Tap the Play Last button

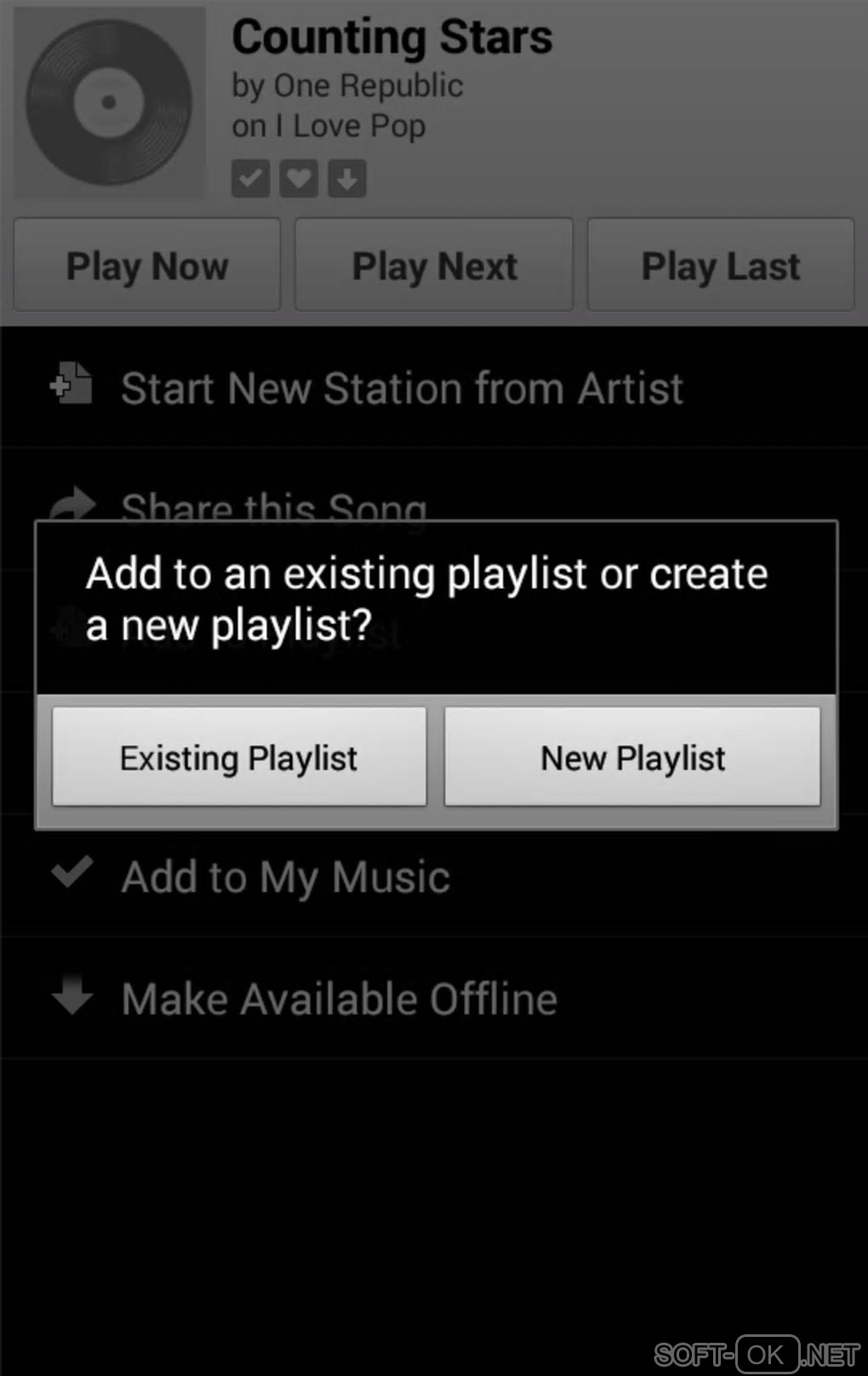720,265
